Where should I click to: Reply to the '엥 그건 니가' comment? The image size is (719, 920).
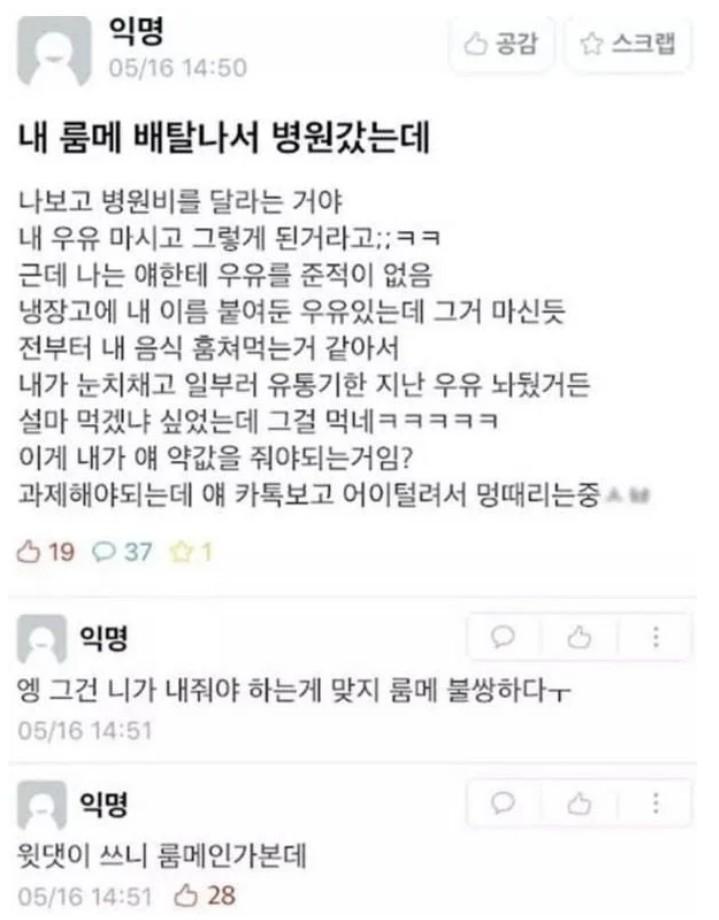coord(504,637)
